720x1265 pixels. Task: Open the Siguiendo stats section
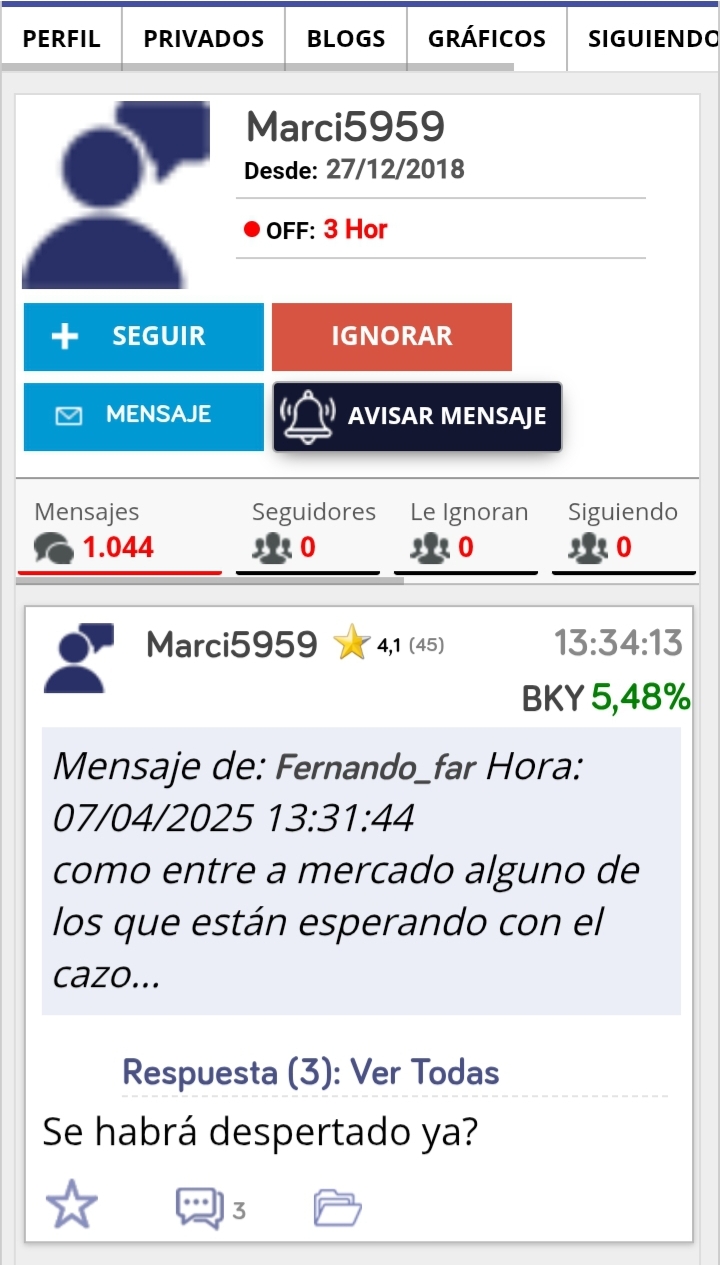click(624, 530)
